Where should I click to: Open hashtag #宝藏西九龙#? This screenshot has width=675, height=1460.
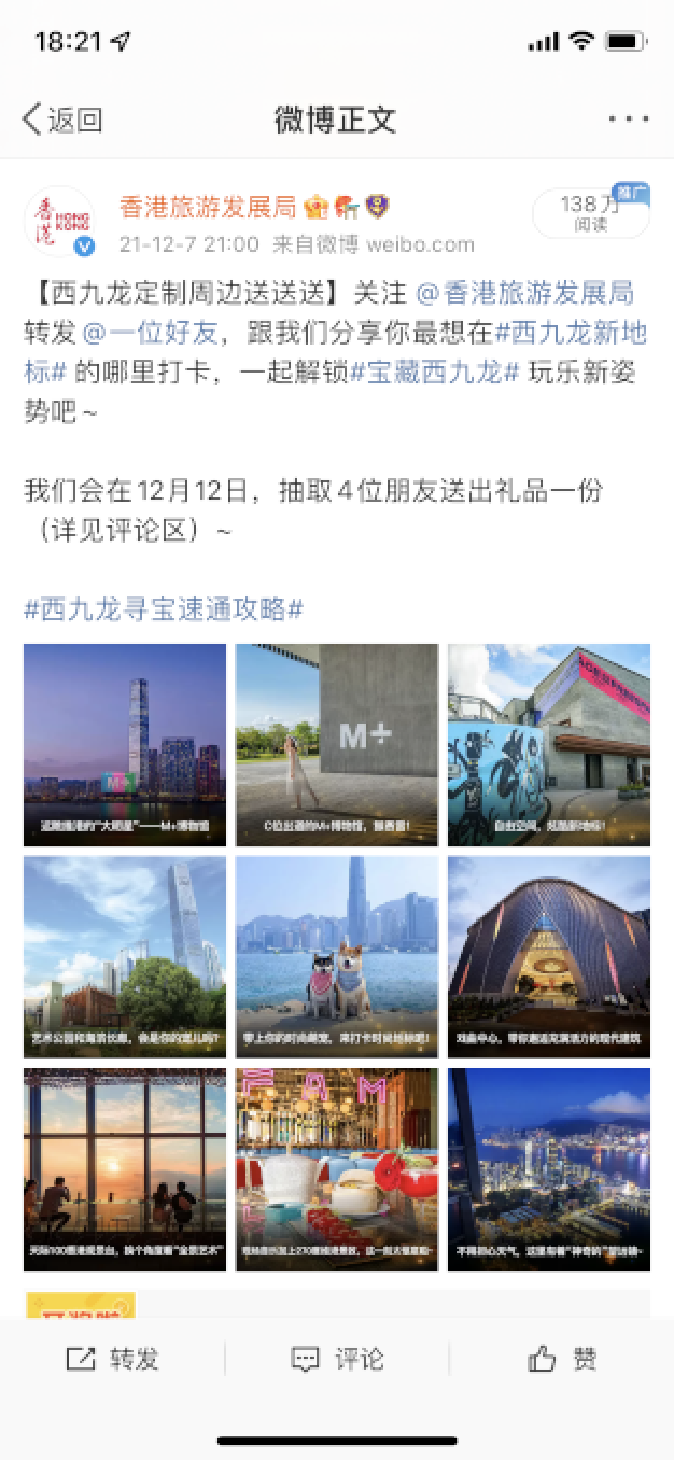(435, 372)
